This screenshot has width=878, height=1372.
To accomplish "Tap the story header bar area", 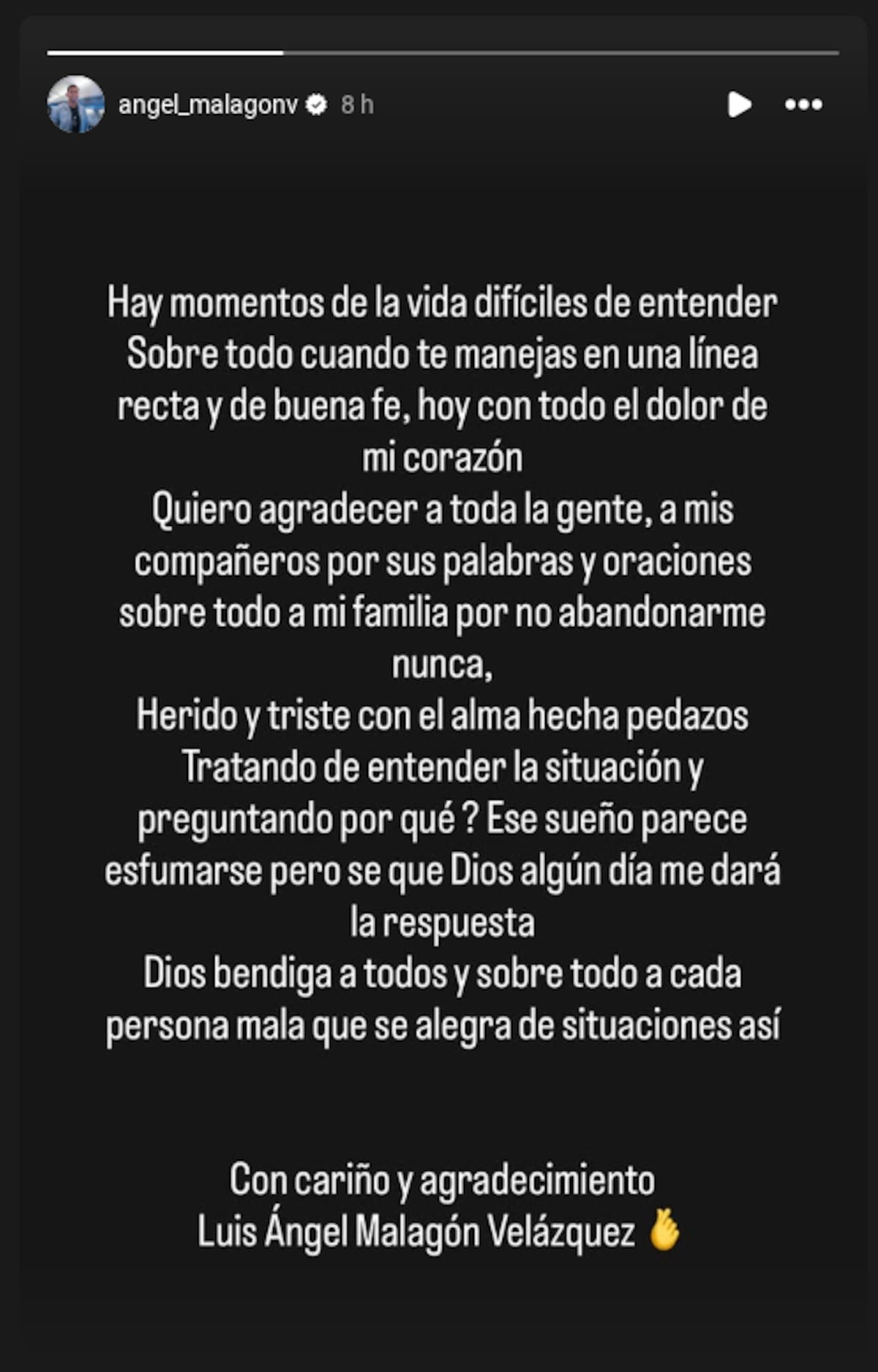I will [439, 105].
